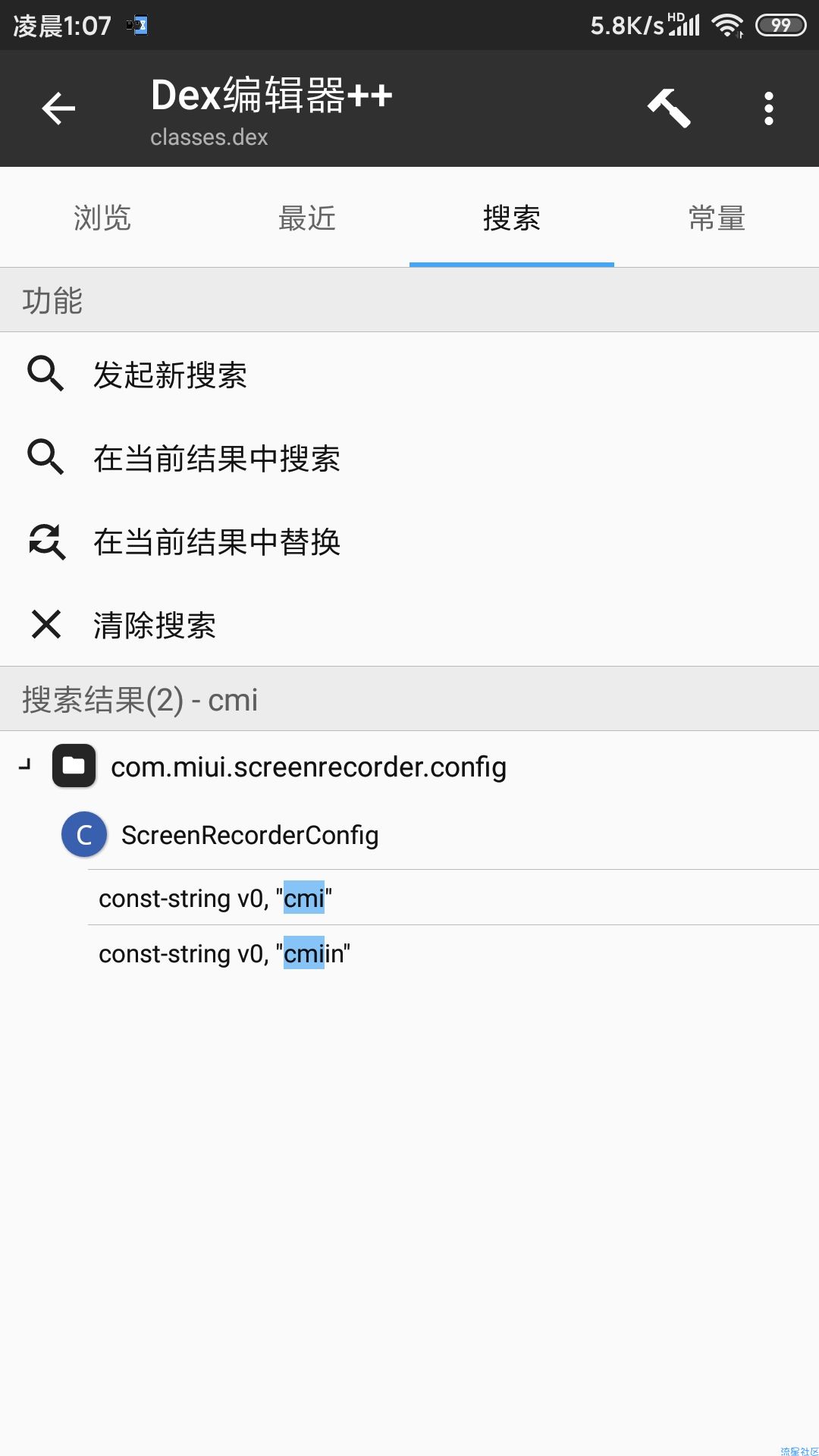Open the const-string "cmiin" result

(224, 954)
